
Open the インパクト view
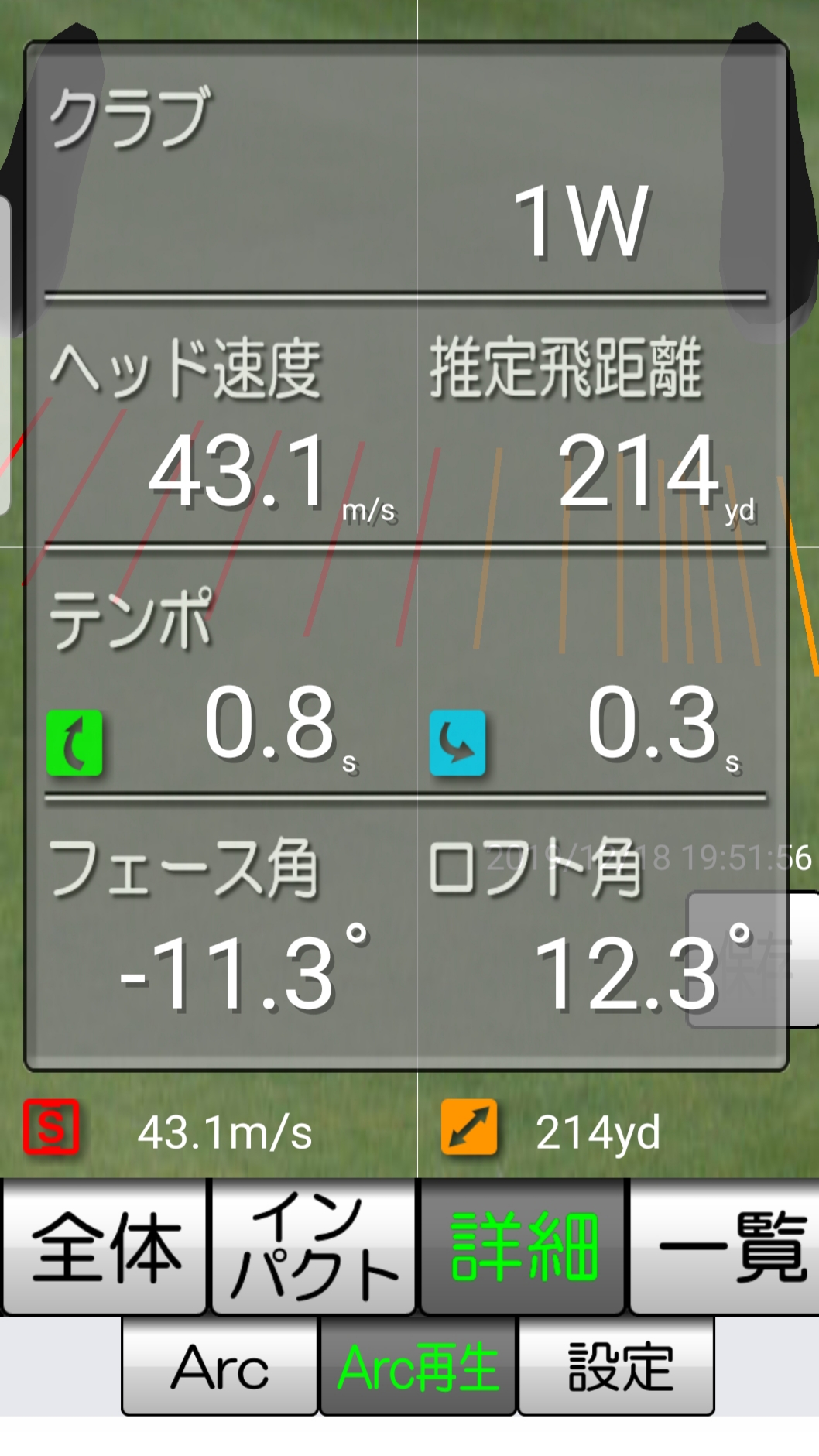(314, 1247)
